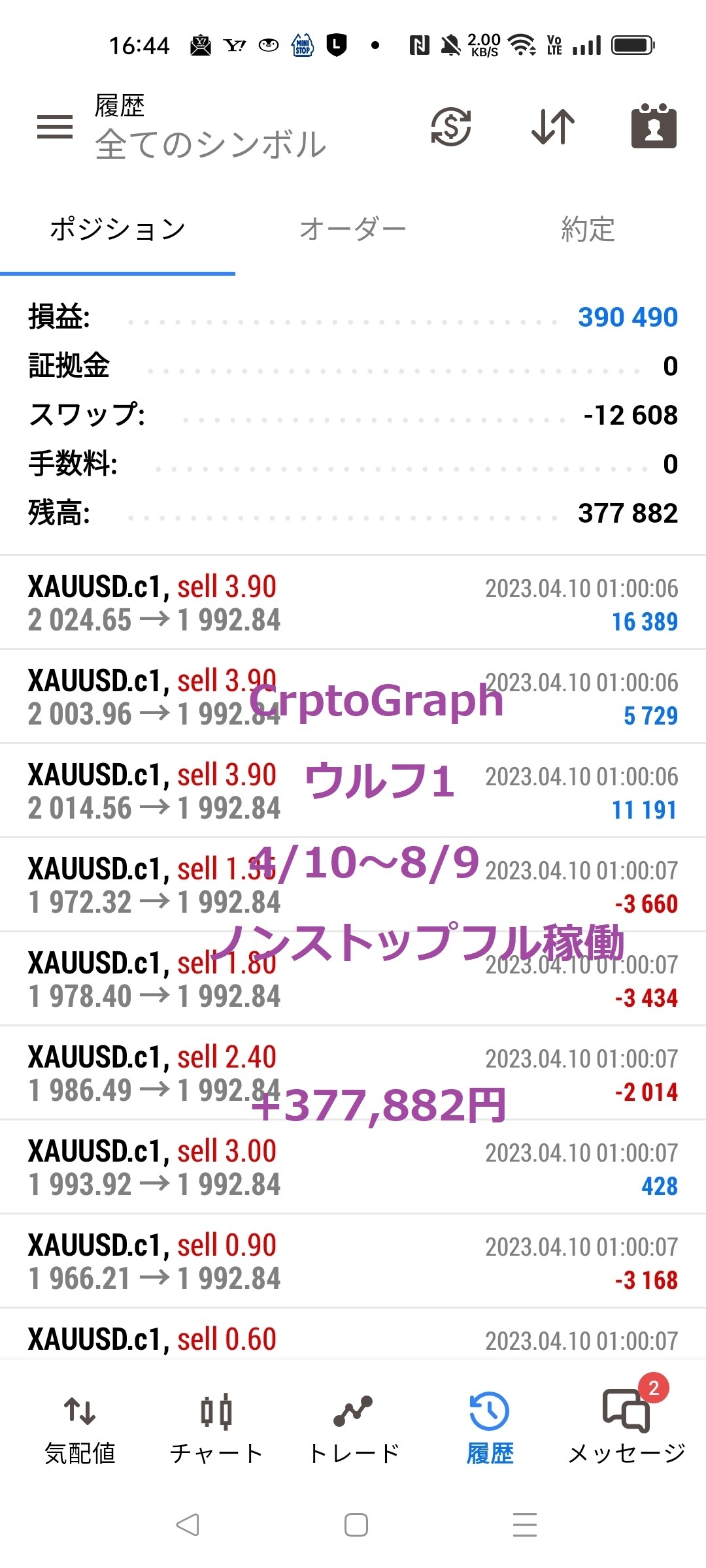The height and width of the screenshot is (1568, 706).
Task: Tap the system home button
Action: point(356,1525)
